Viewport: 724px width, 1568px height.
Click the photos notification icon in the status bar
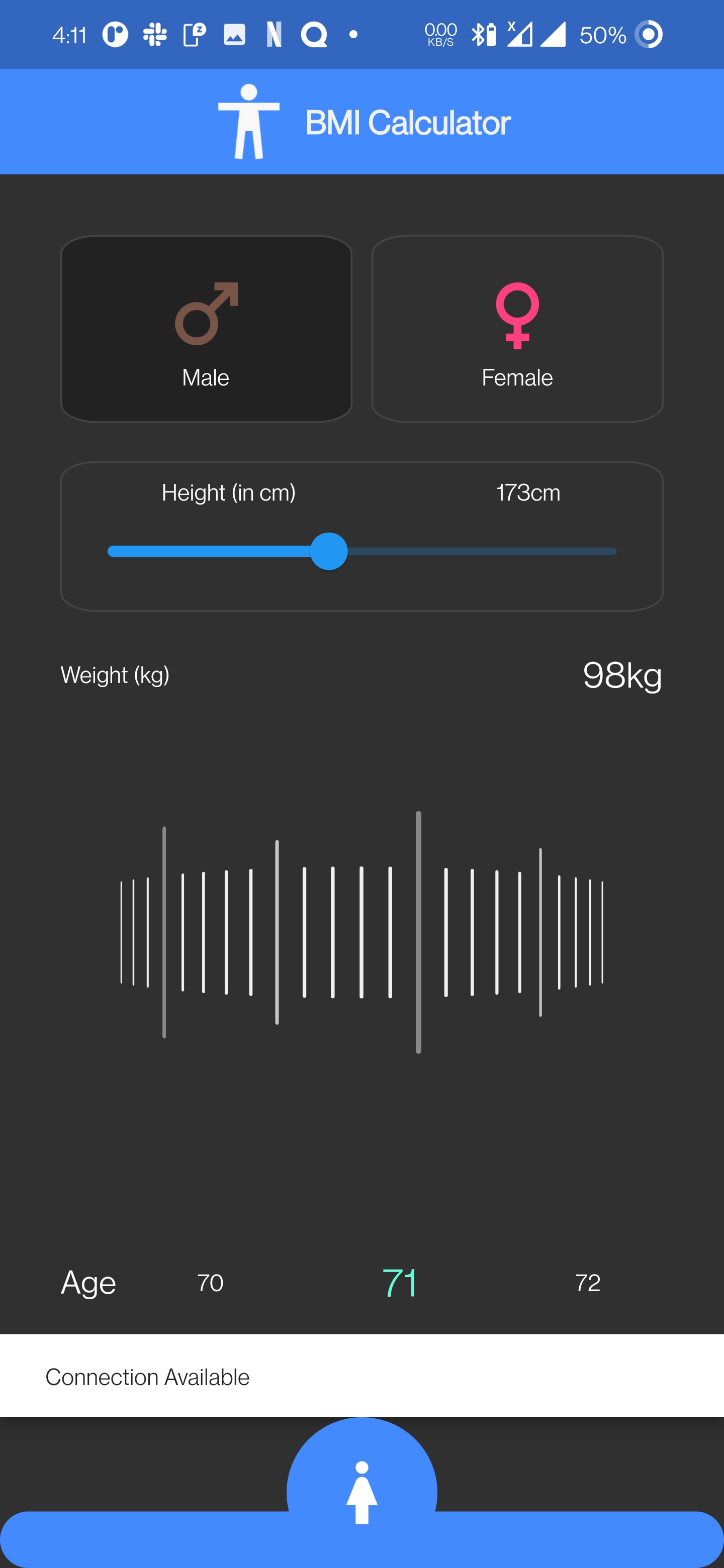pyautogui.click(x=234, y=35)
